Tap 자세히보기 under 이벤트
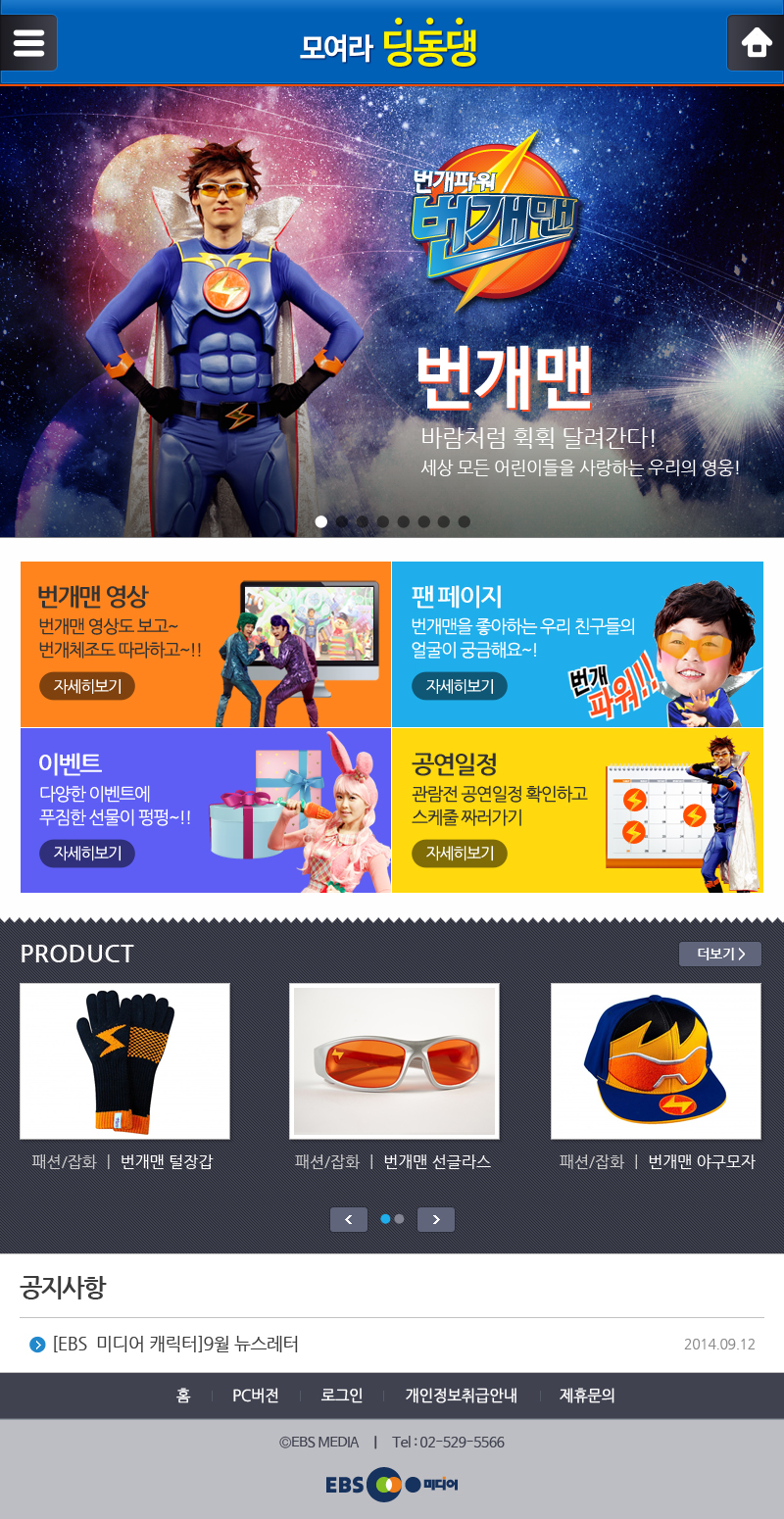Viewport: 784px width, 1519px height. coord(87,853)
